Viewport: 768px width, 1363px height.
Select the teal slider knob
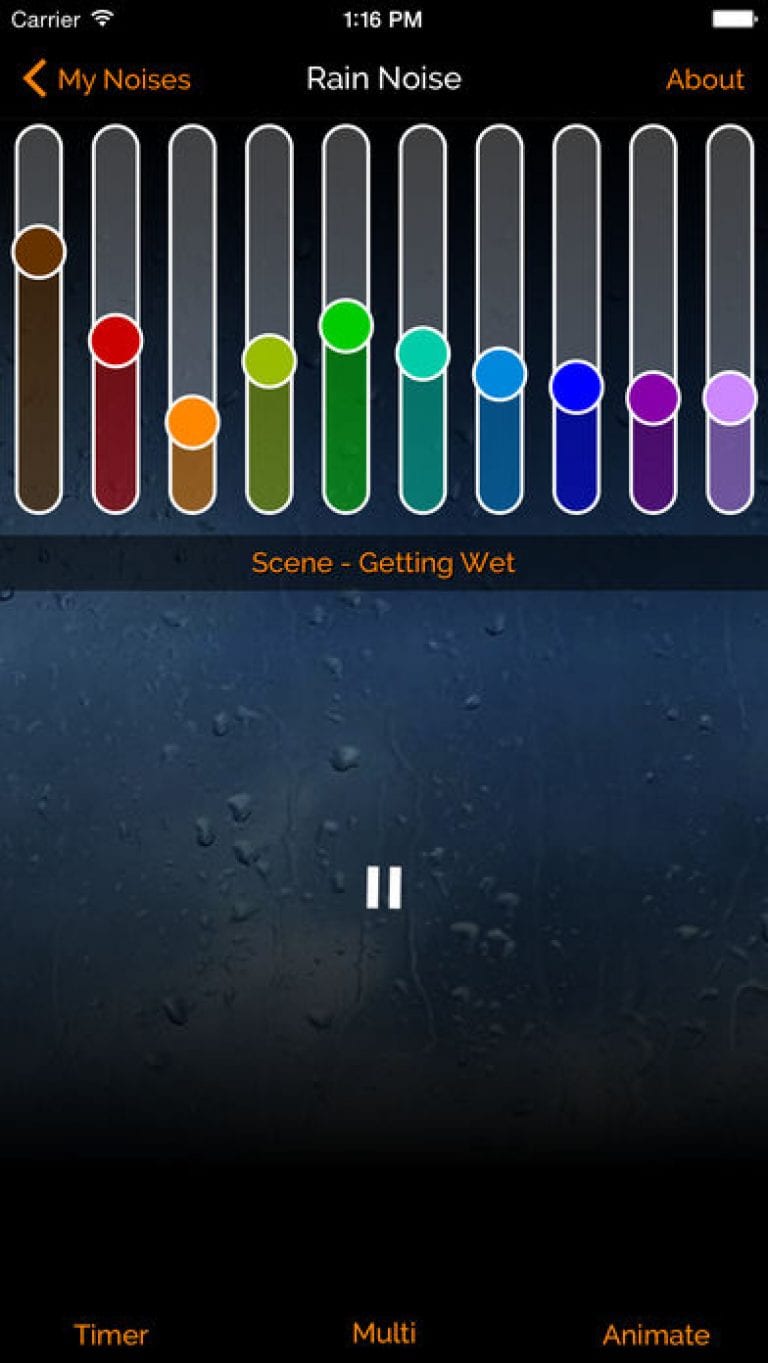424,352
